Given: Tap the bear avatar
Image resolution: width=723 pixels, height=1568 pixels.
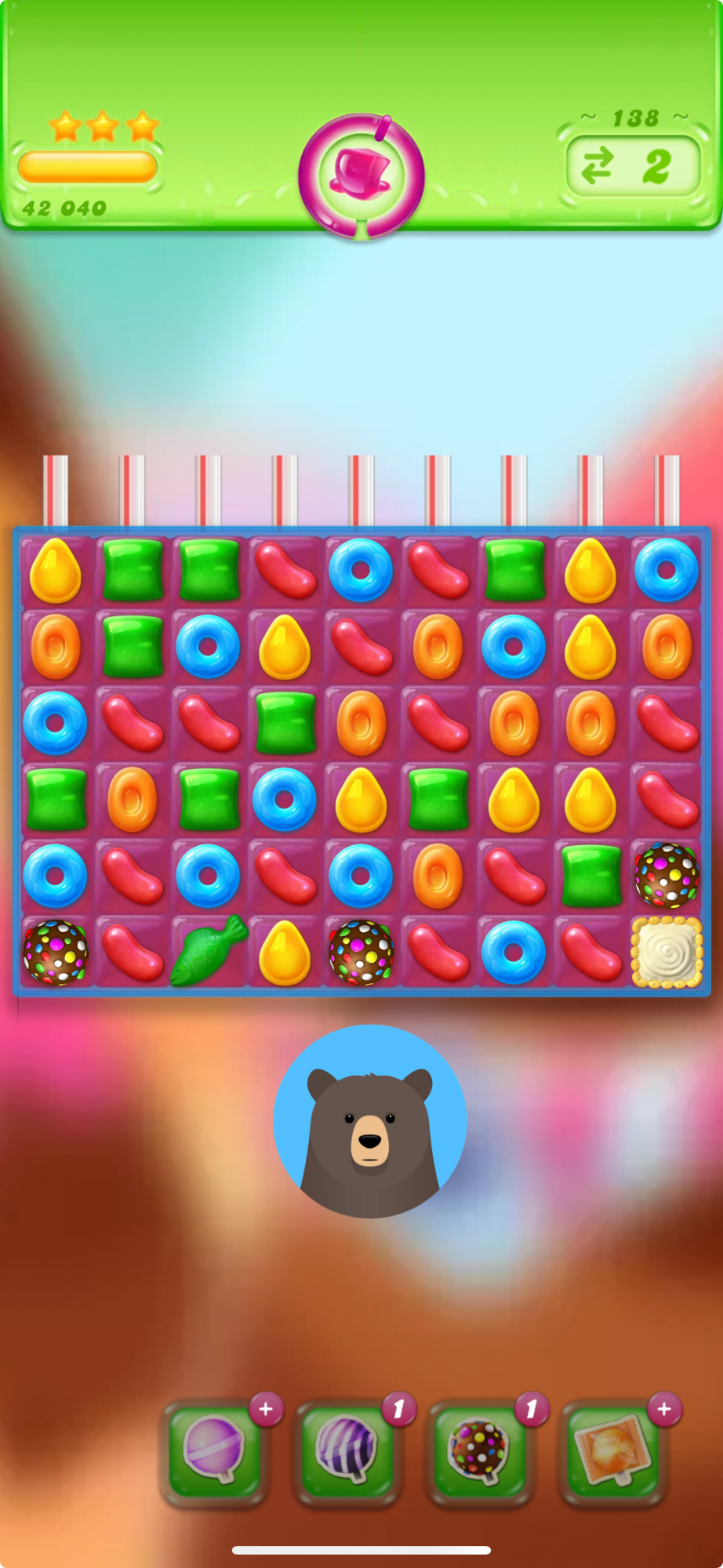Looking at the screenshot, I should (370, 1121).
